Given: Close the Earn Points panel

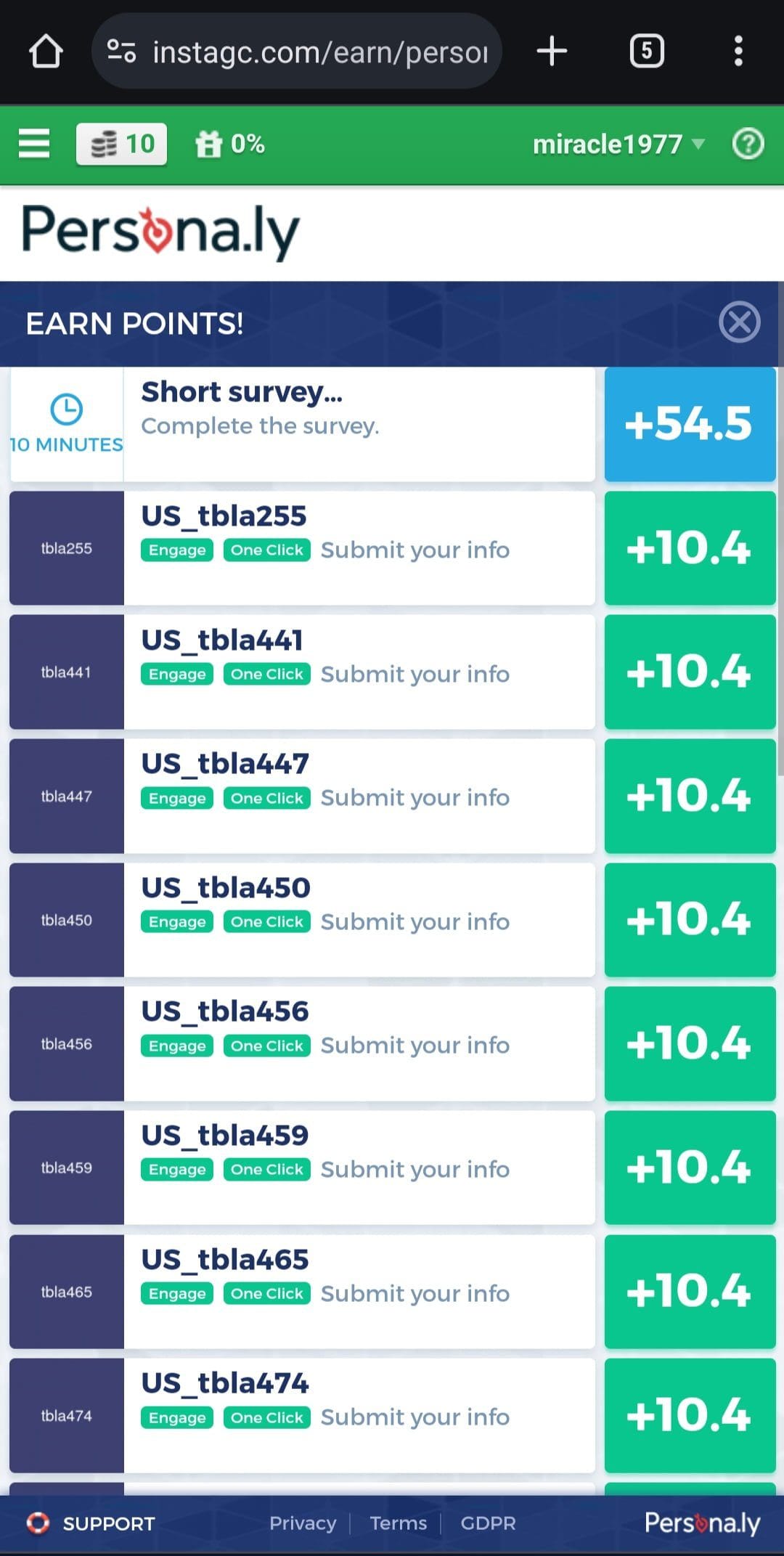Looking at the screenshot, I should pos(740,322).
